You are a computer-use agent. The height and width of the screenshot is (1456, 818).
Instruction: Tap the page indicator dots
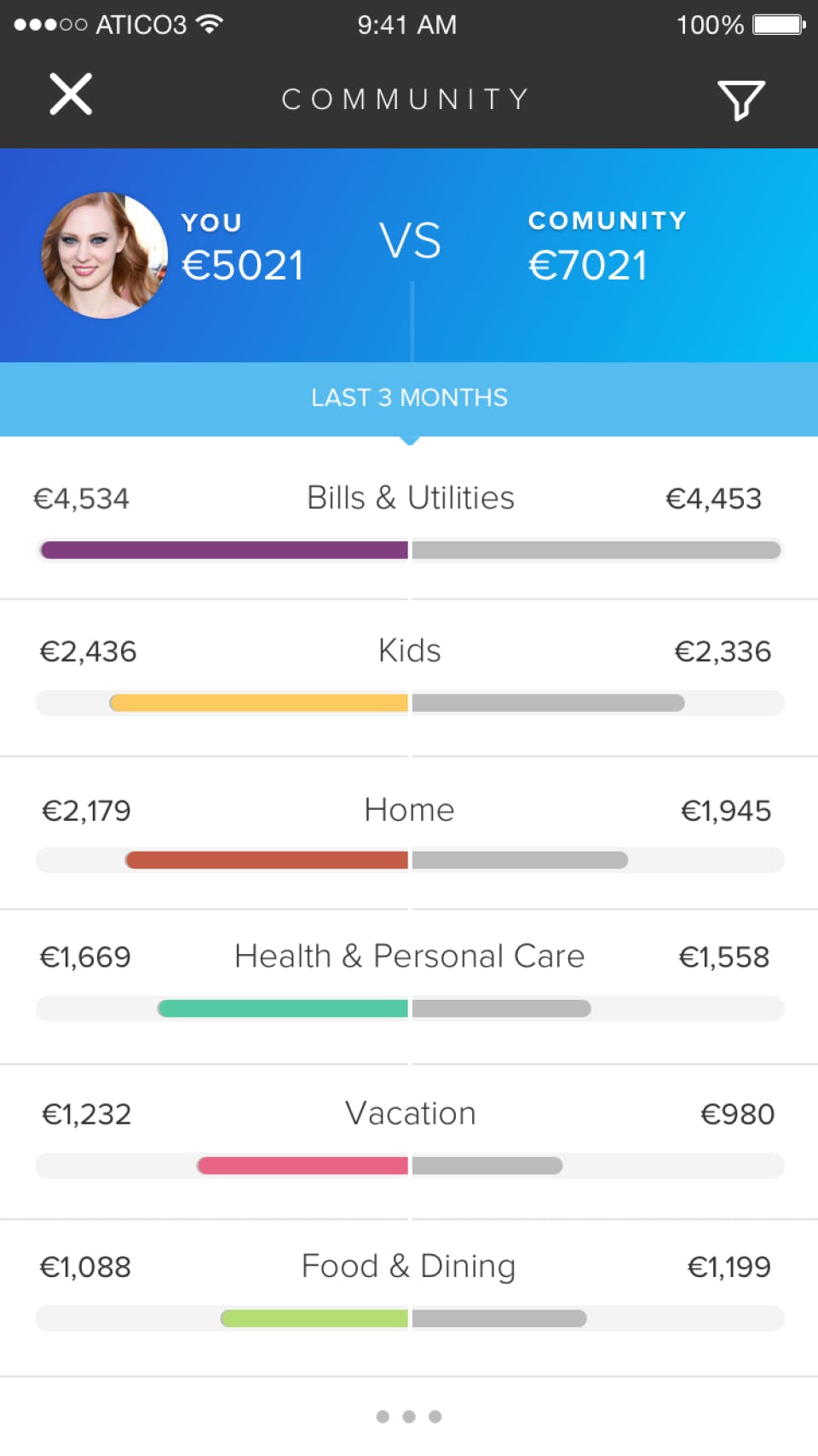coord(409,1416)
